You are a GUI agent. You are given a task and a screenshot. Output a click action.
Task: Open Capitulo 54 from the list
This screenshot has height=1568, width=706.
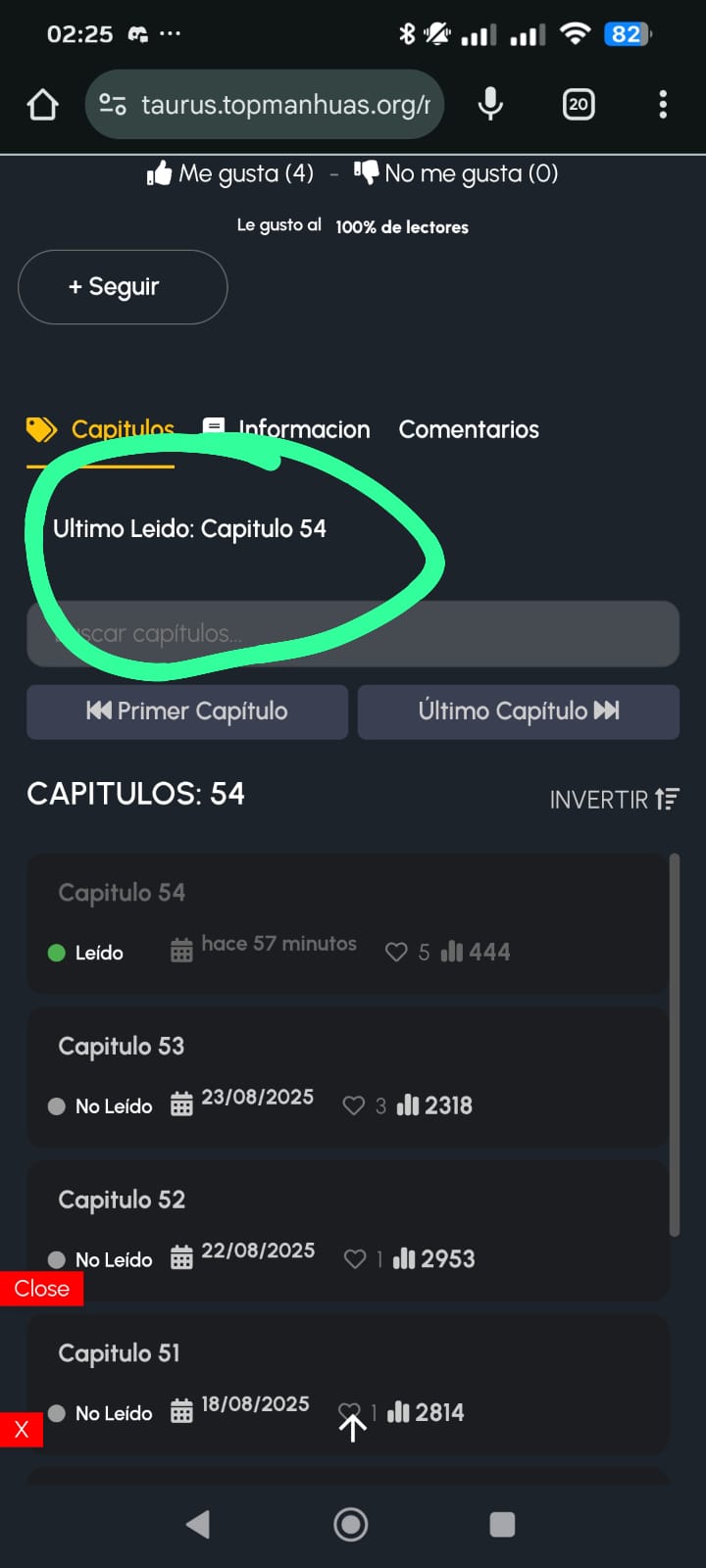122,893
